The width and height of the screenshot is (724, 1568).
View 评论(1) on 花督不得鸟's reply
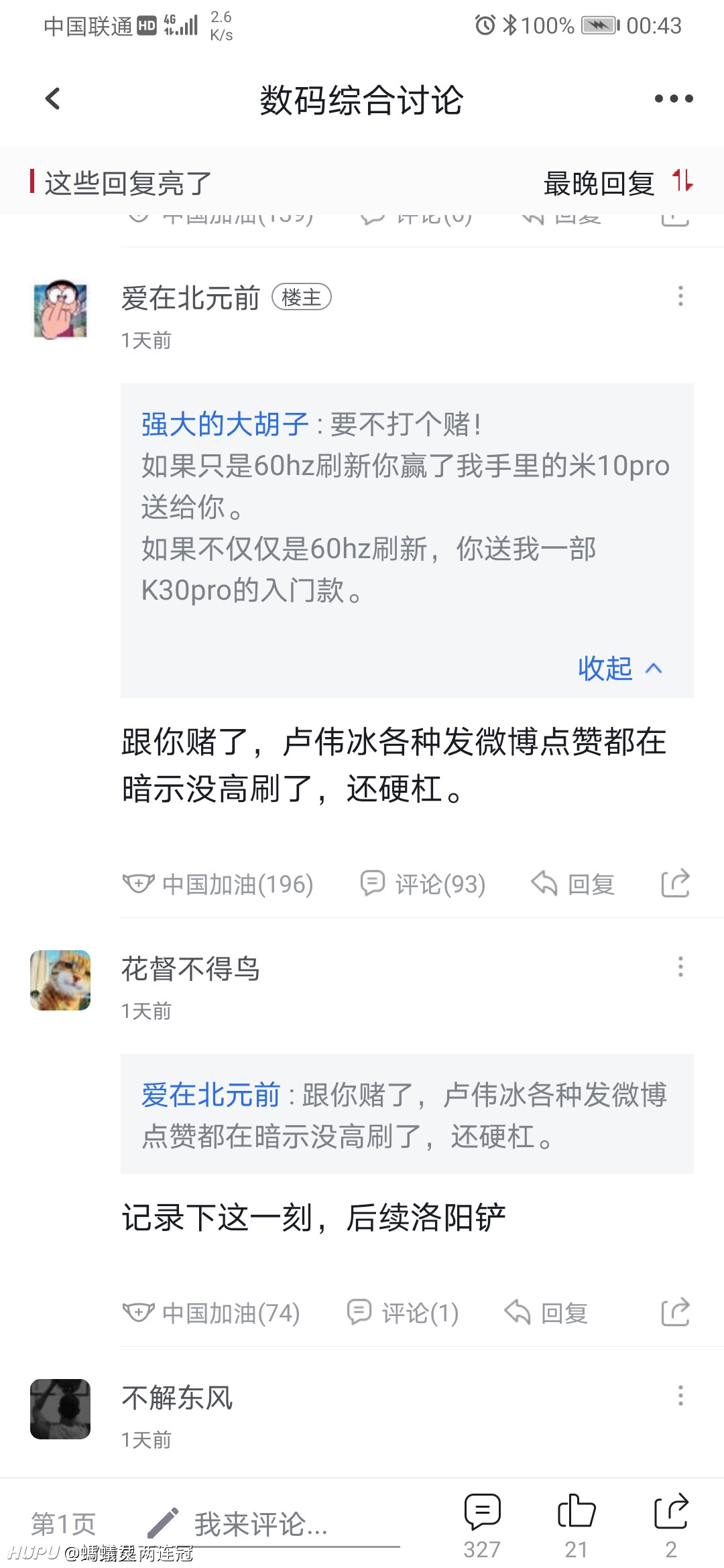tap(402, 1313)
